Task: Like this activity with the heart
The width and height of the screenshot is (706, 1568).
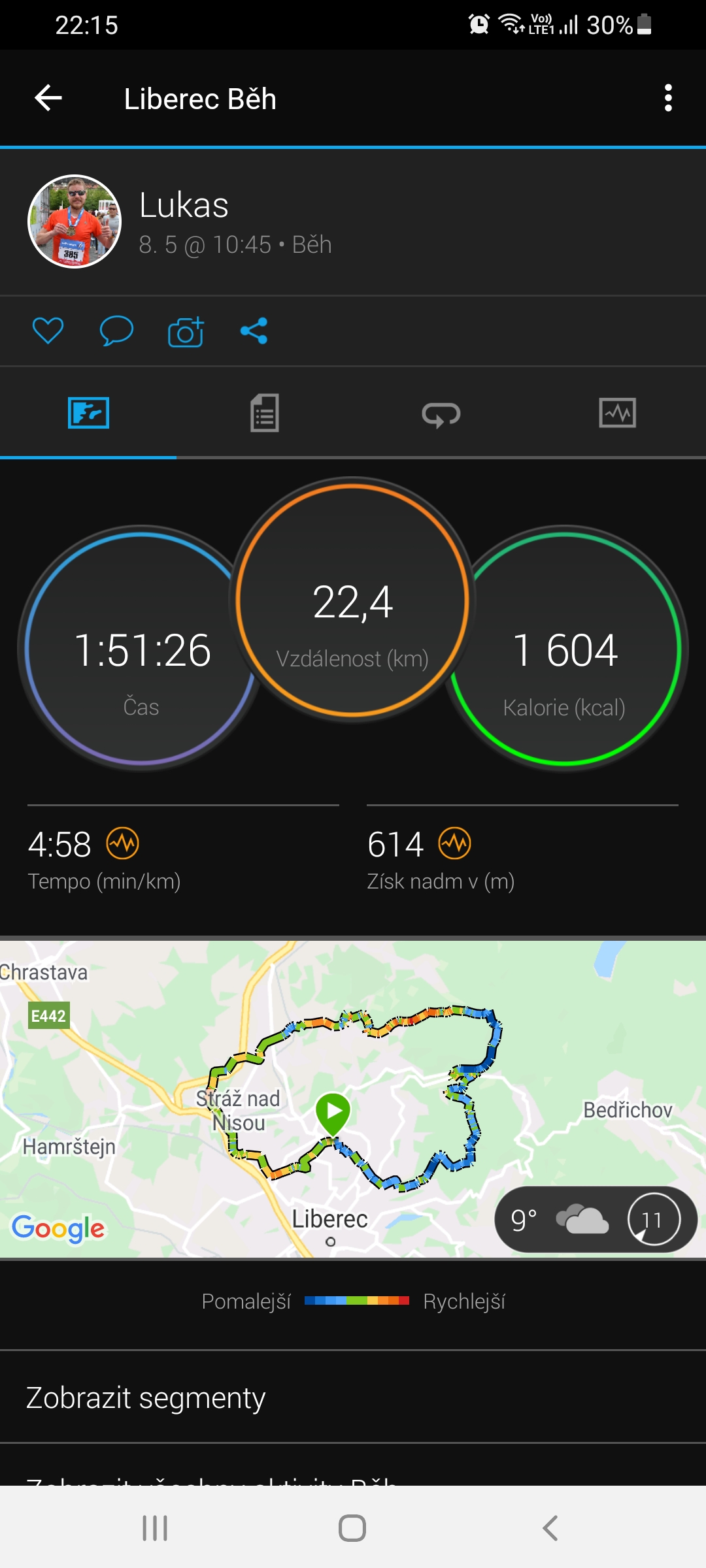Action: tap(48, 331)
